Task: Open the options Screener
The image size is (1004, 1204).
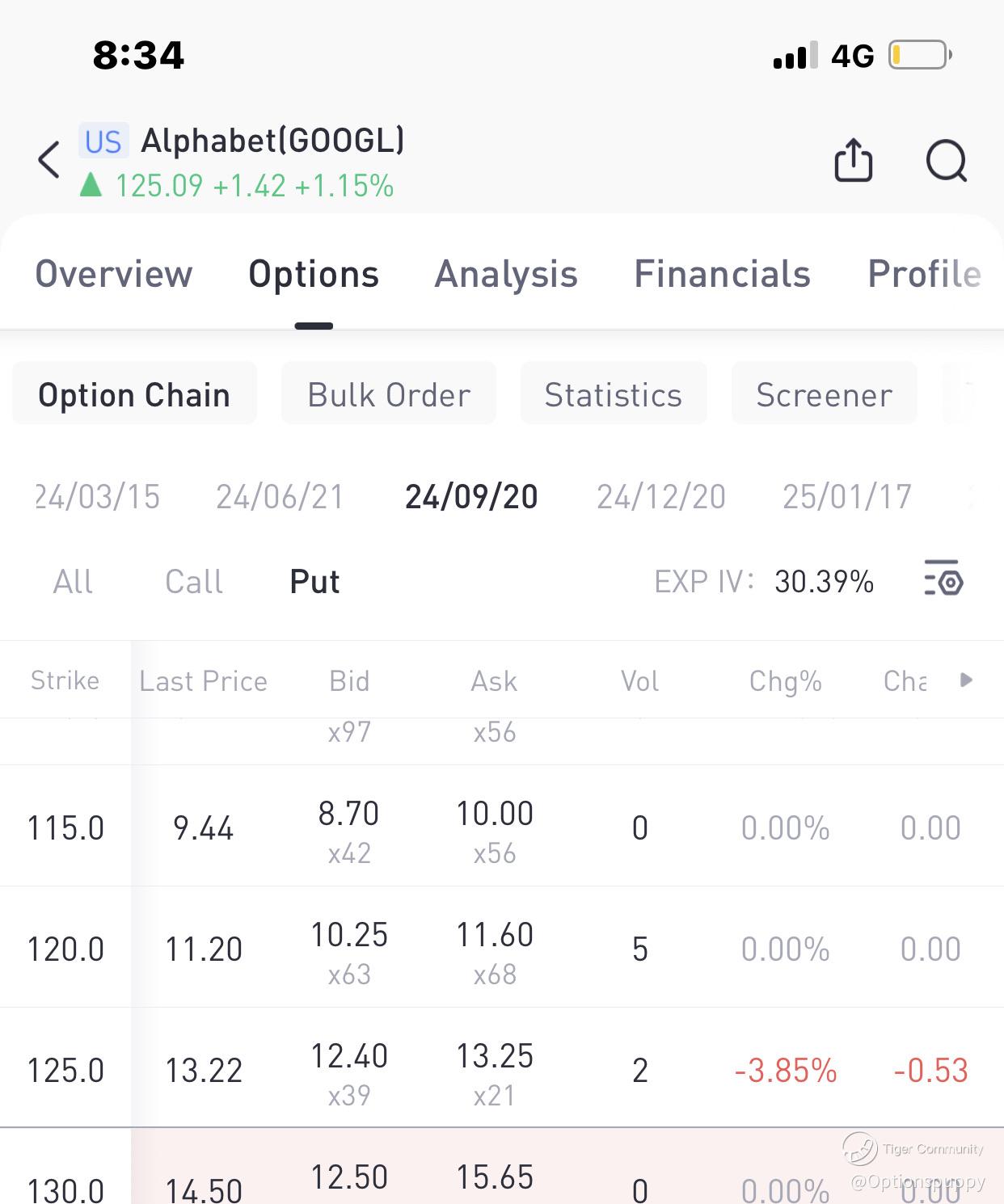Action: click(824, 394)
